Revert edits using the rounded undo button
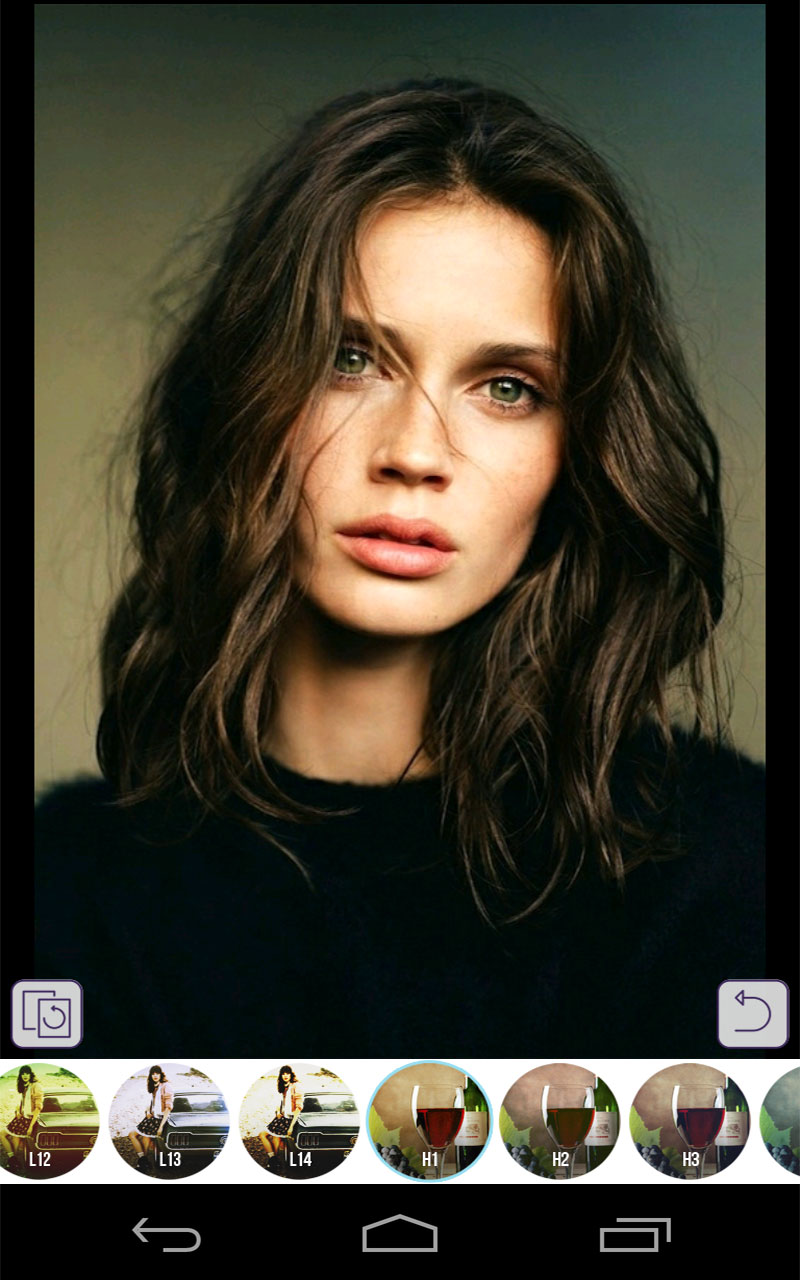 753,1013
